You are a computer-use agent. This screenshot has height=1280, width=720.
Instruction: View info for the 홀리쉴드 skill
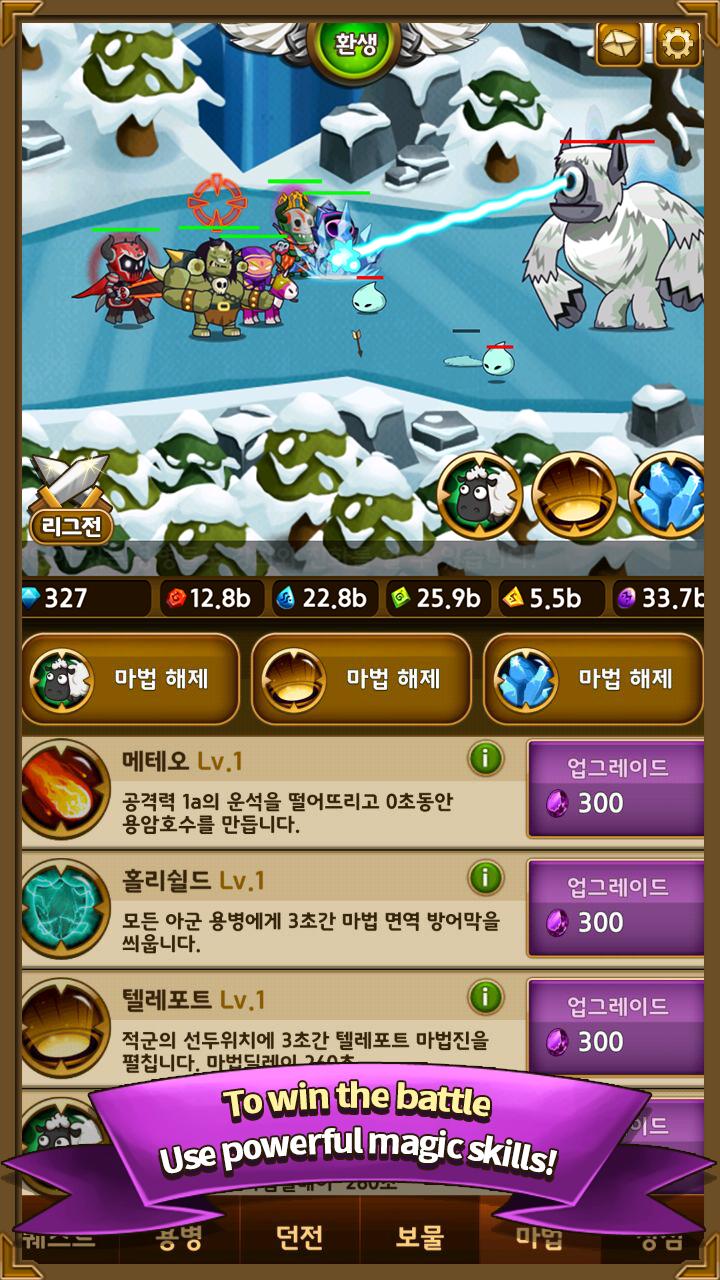click(485, 878)
